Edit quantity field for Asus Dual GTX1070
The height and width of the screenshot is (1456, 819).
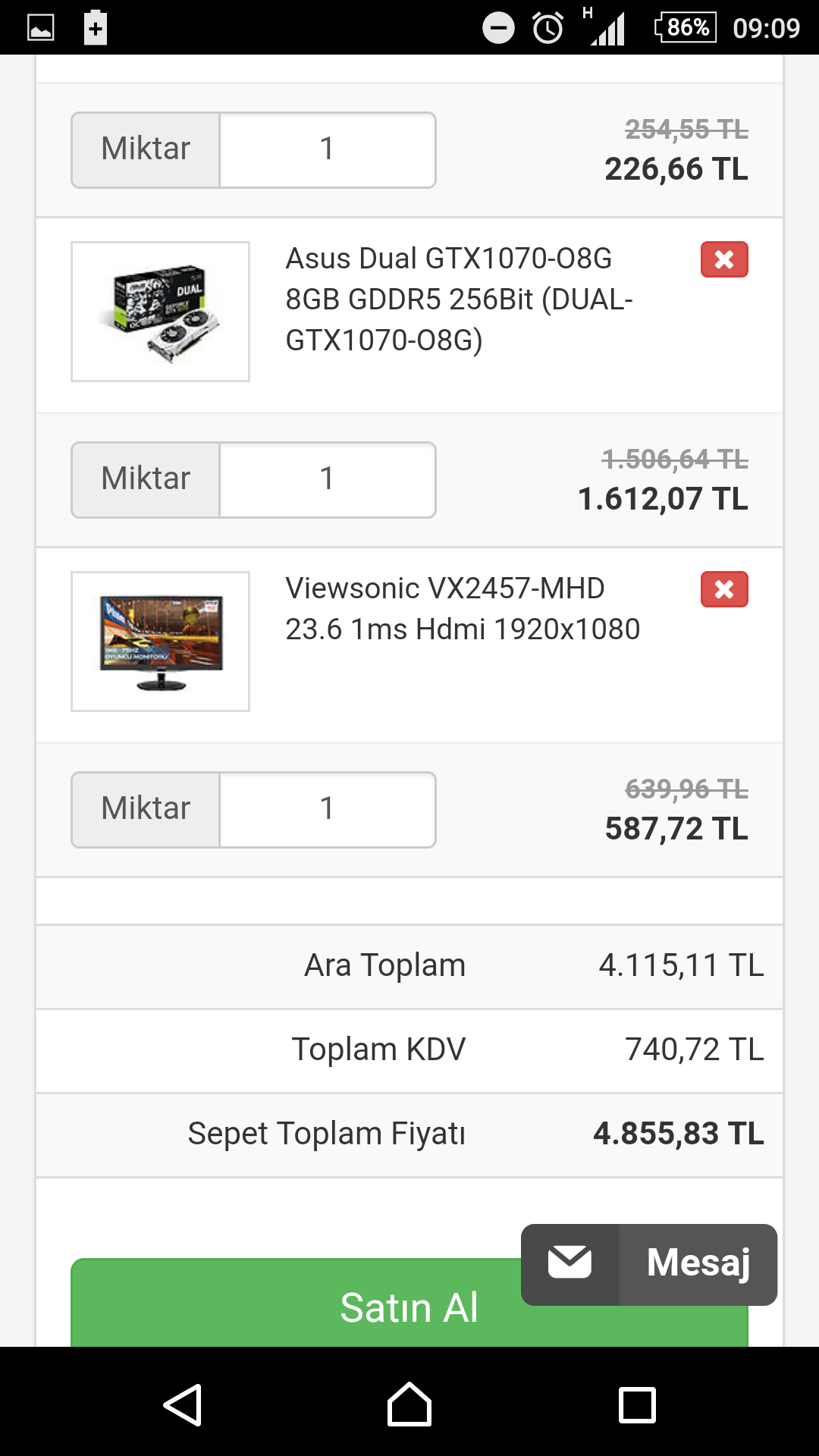pos(327,480)
